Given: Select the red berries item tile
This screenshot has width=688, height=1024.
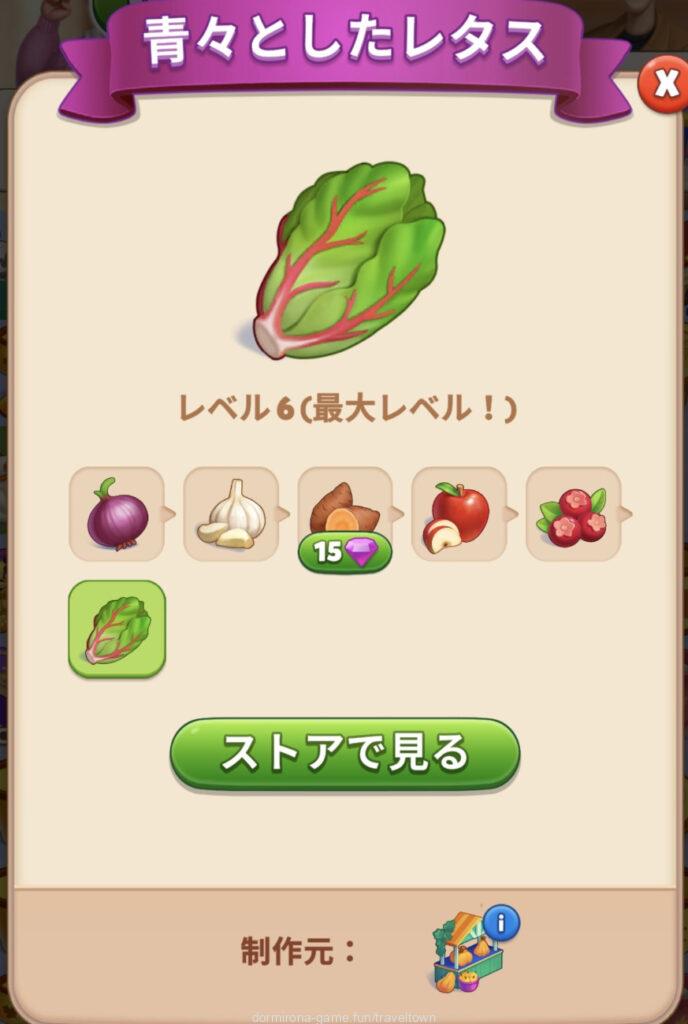Looking at the screenshot, I should pos(573,513).
